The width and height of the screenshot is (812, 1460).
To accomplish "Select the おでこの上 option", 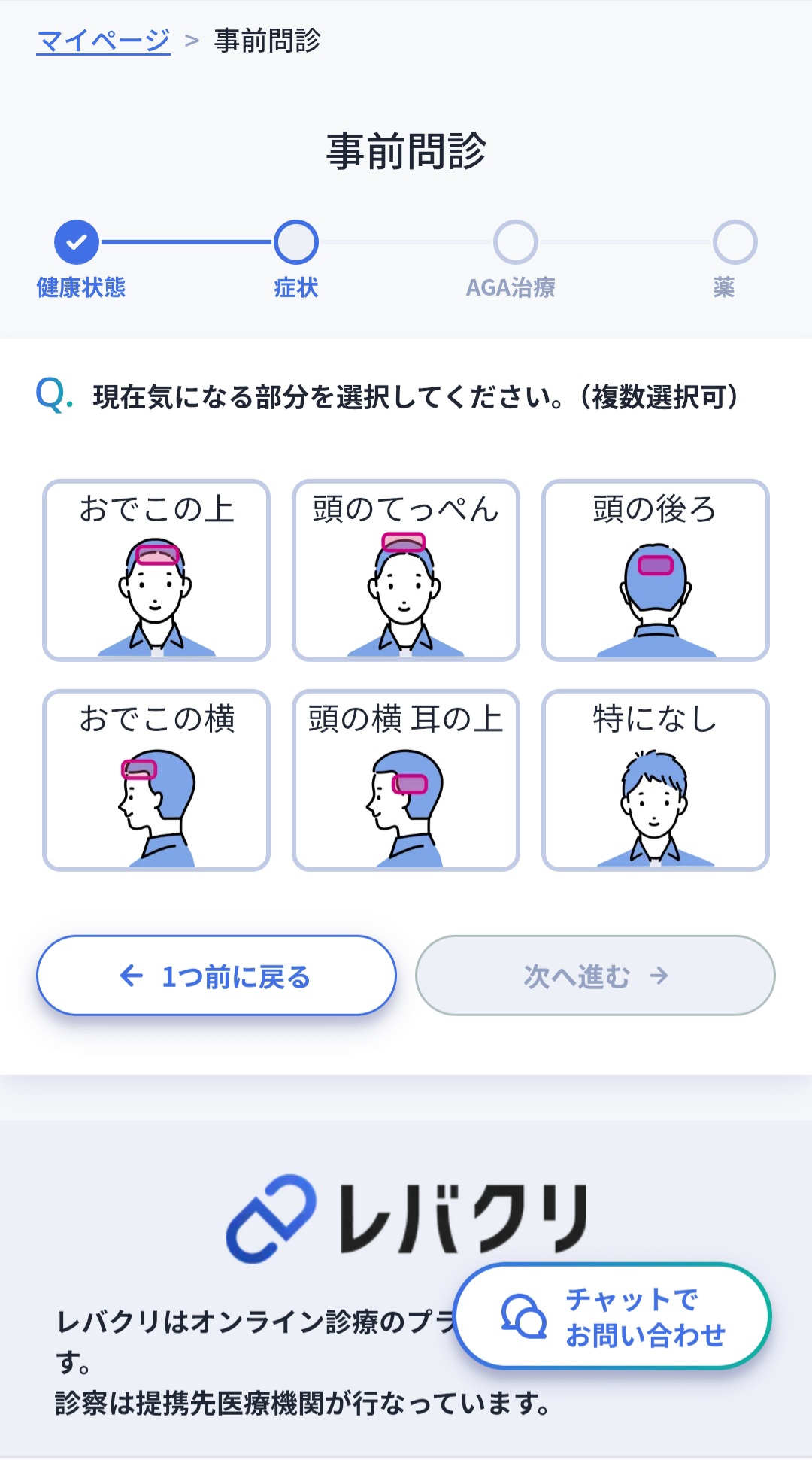I will coord(156,570).
